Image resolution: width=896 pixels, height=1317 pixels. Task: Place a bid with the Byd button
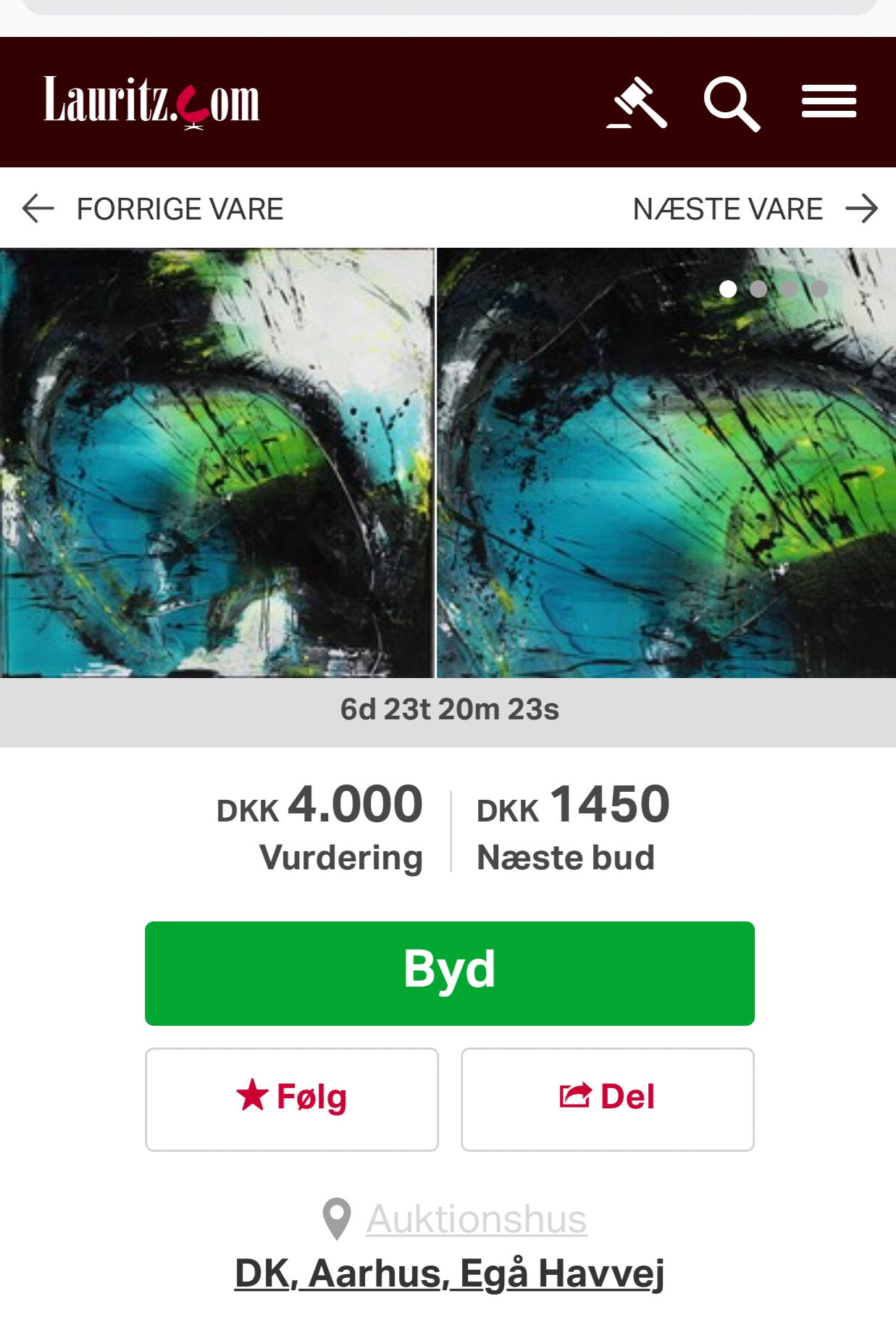pyautogui.click(x=449, y=973)
